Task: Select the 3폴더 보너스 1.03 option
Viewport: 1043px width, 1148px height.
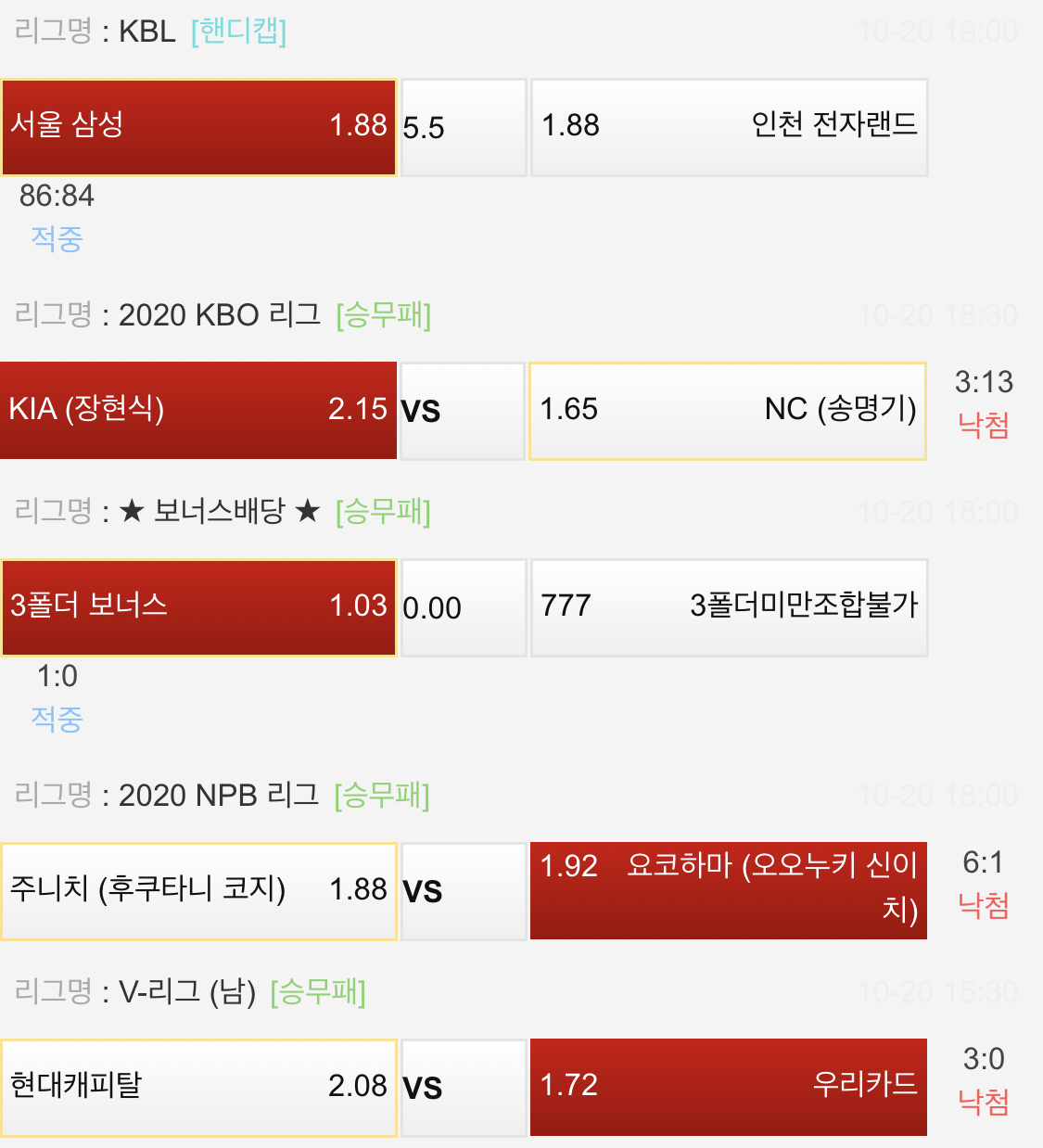Action: [198, 607]
